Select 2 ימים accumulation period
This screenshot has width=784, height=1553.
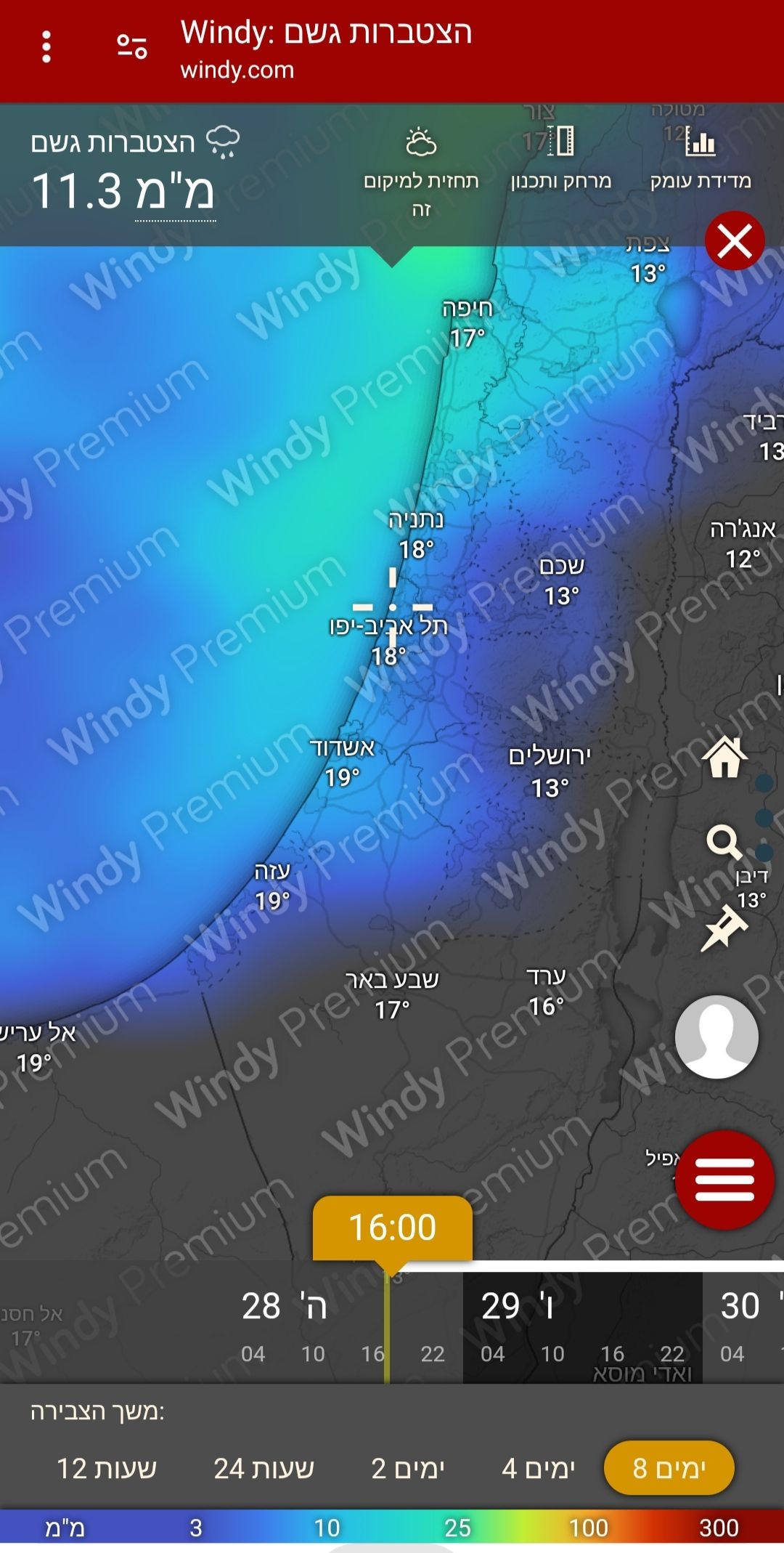click(407, 1468)
